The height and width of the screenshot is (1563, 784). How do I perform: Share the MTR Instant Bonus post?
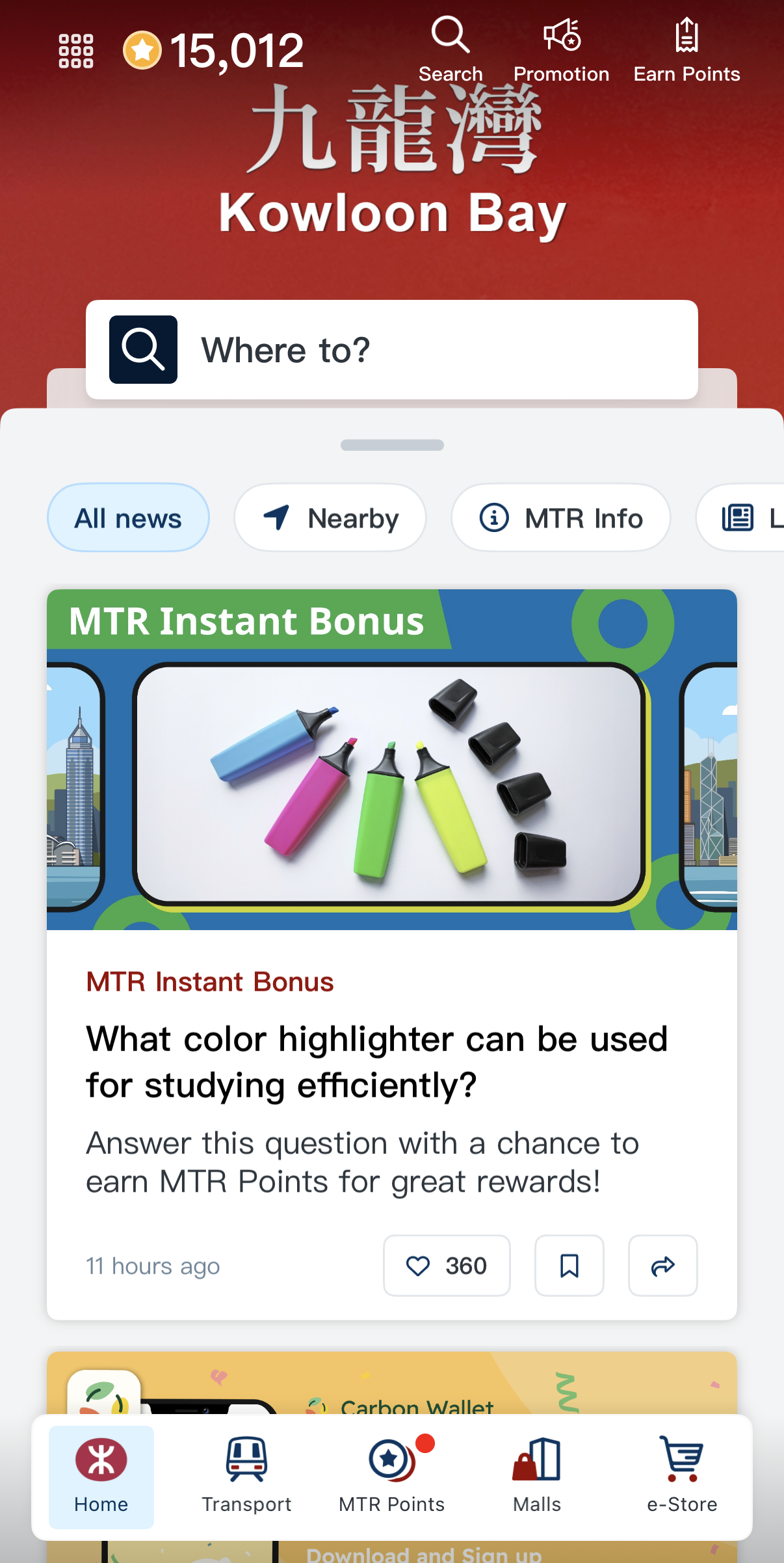pos(662,1266)
